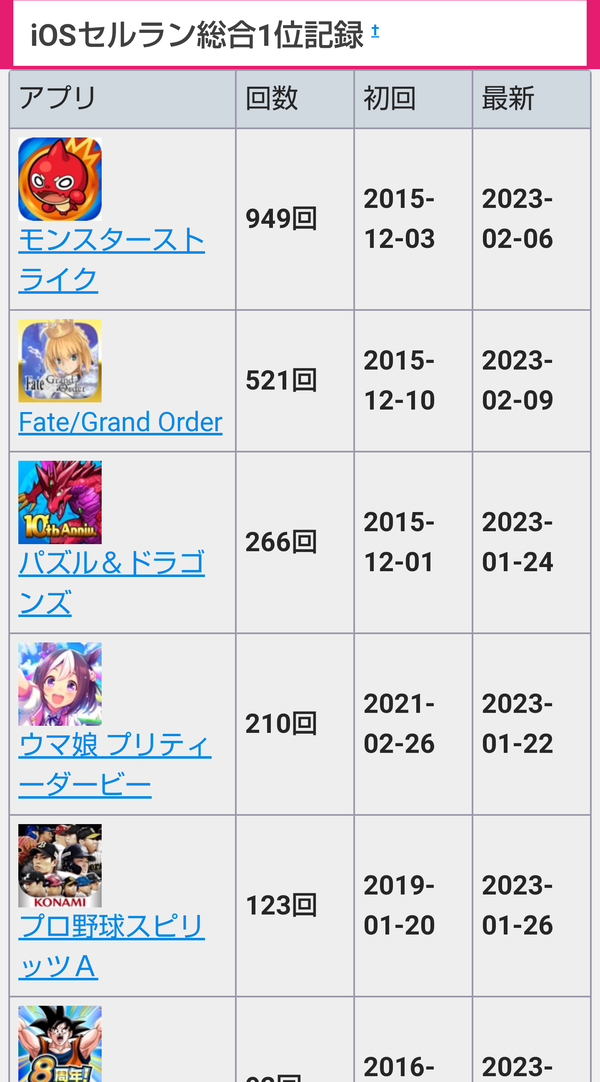This screenshot has height=1082, width=600.
Task: Tap the Puzzle & Dragons 10th Anniv. icon
Action: click(x=60, y=502)
